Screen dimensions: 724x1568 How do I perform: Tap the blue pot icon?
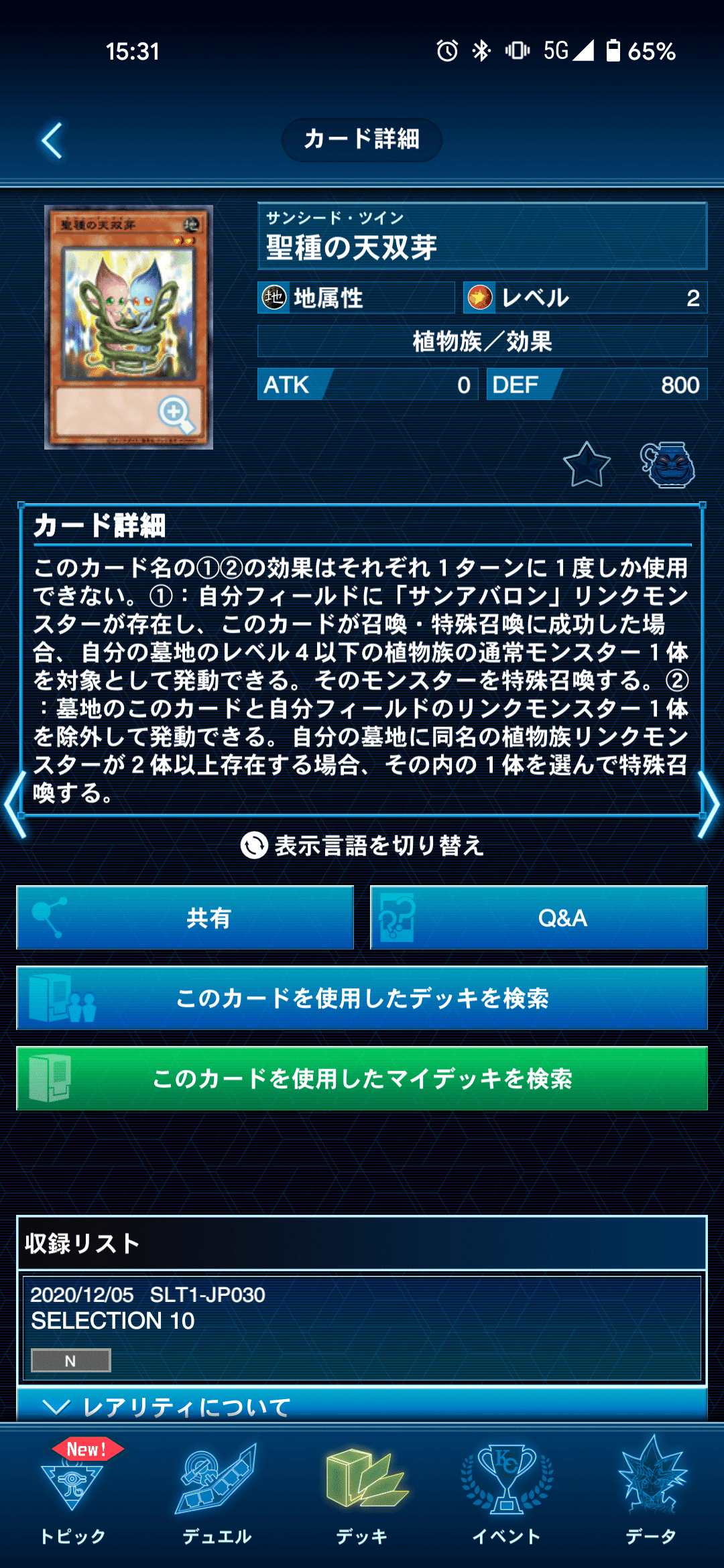(x=668, y=464)
